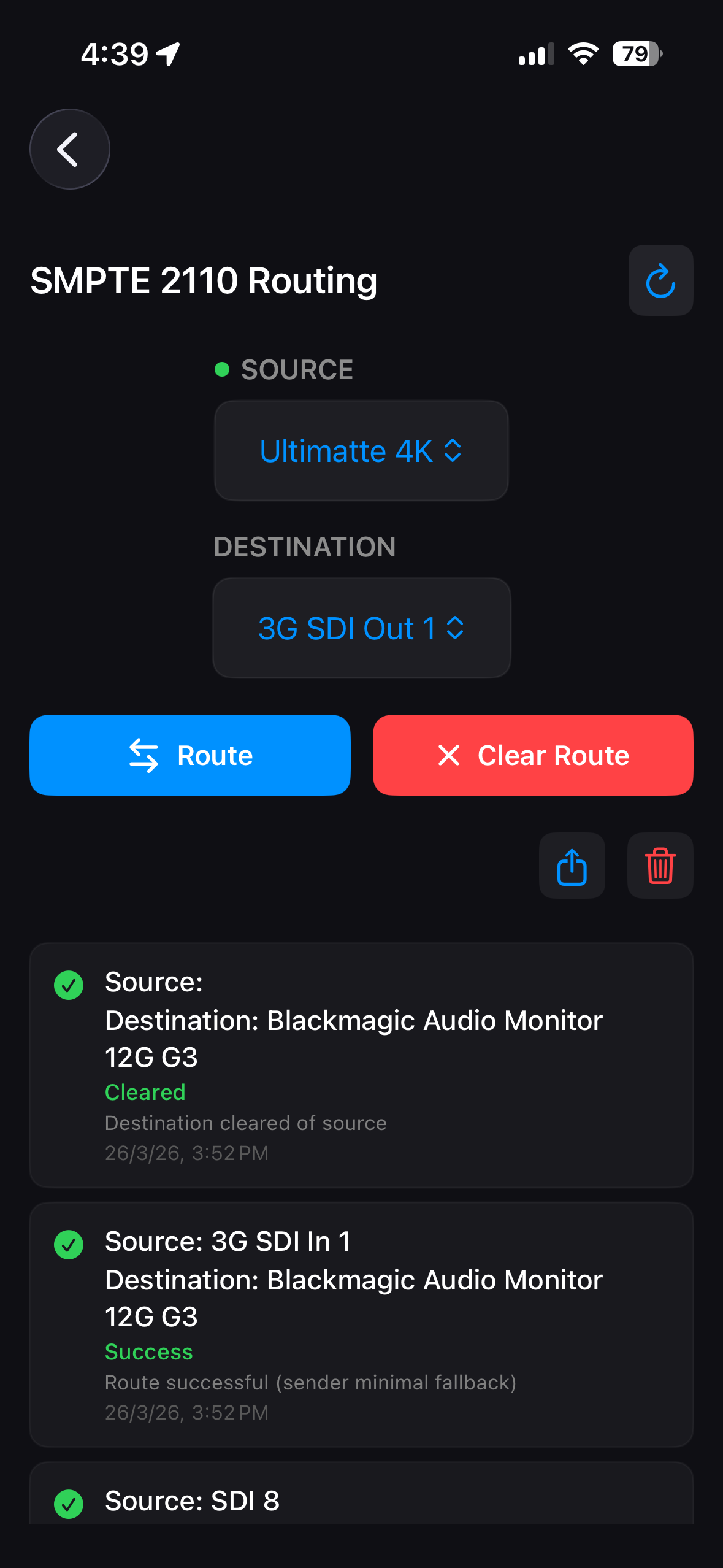Tap green checkmark on 3G SDI In 1 entry

(69, 1244)
